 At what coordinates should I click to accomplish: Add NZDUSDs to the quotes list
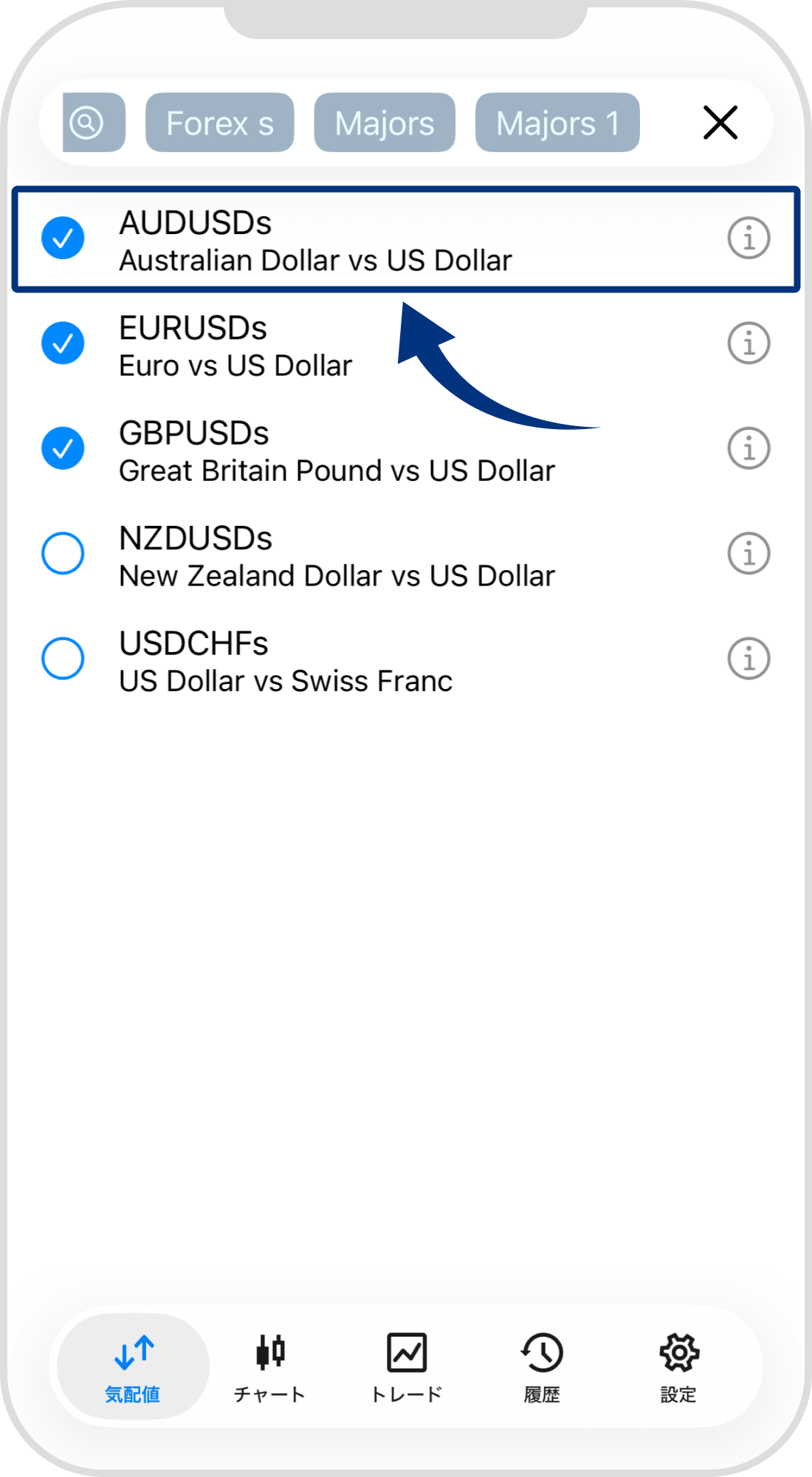pos(63,553)
